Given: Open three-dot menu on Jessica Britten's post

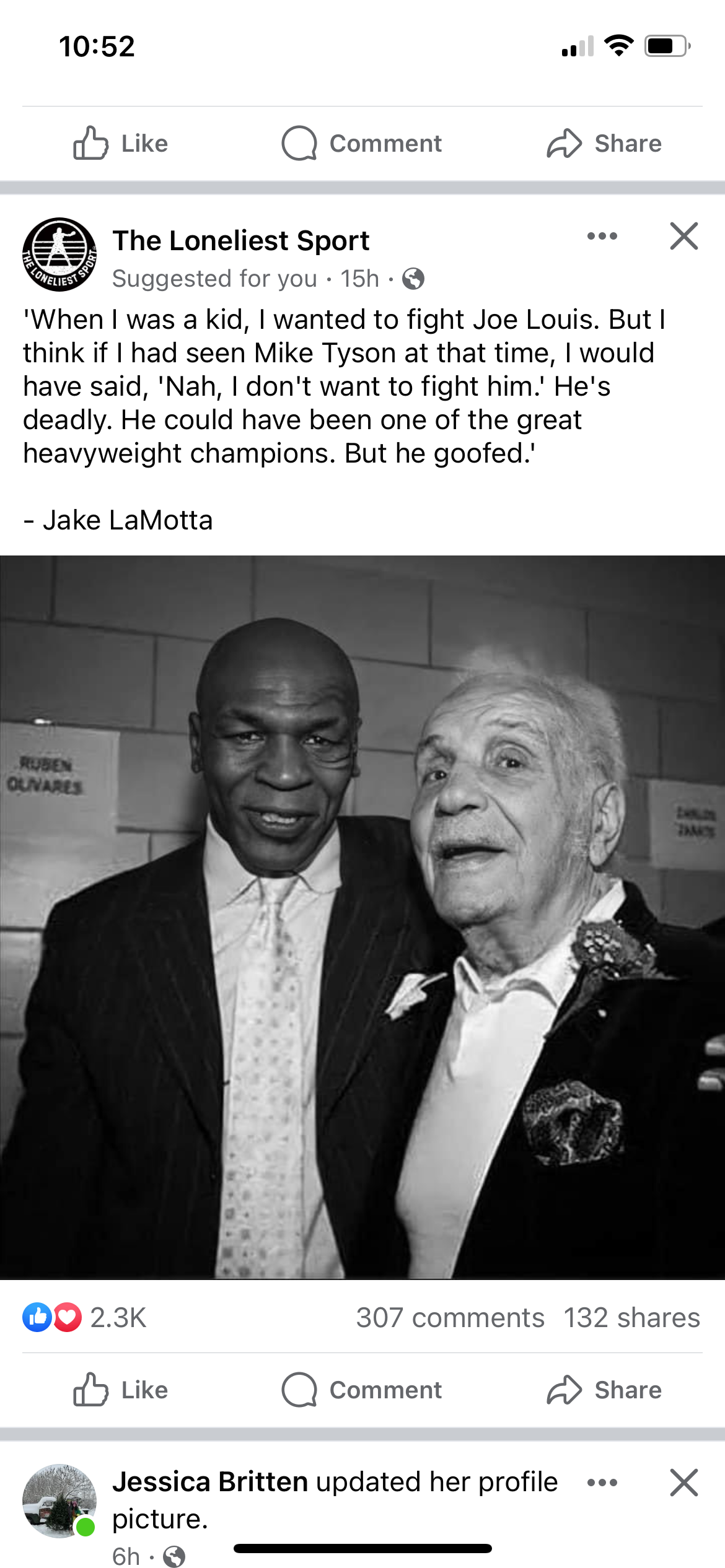Looking at the screenshot, I should click(x=602, y=1483).
